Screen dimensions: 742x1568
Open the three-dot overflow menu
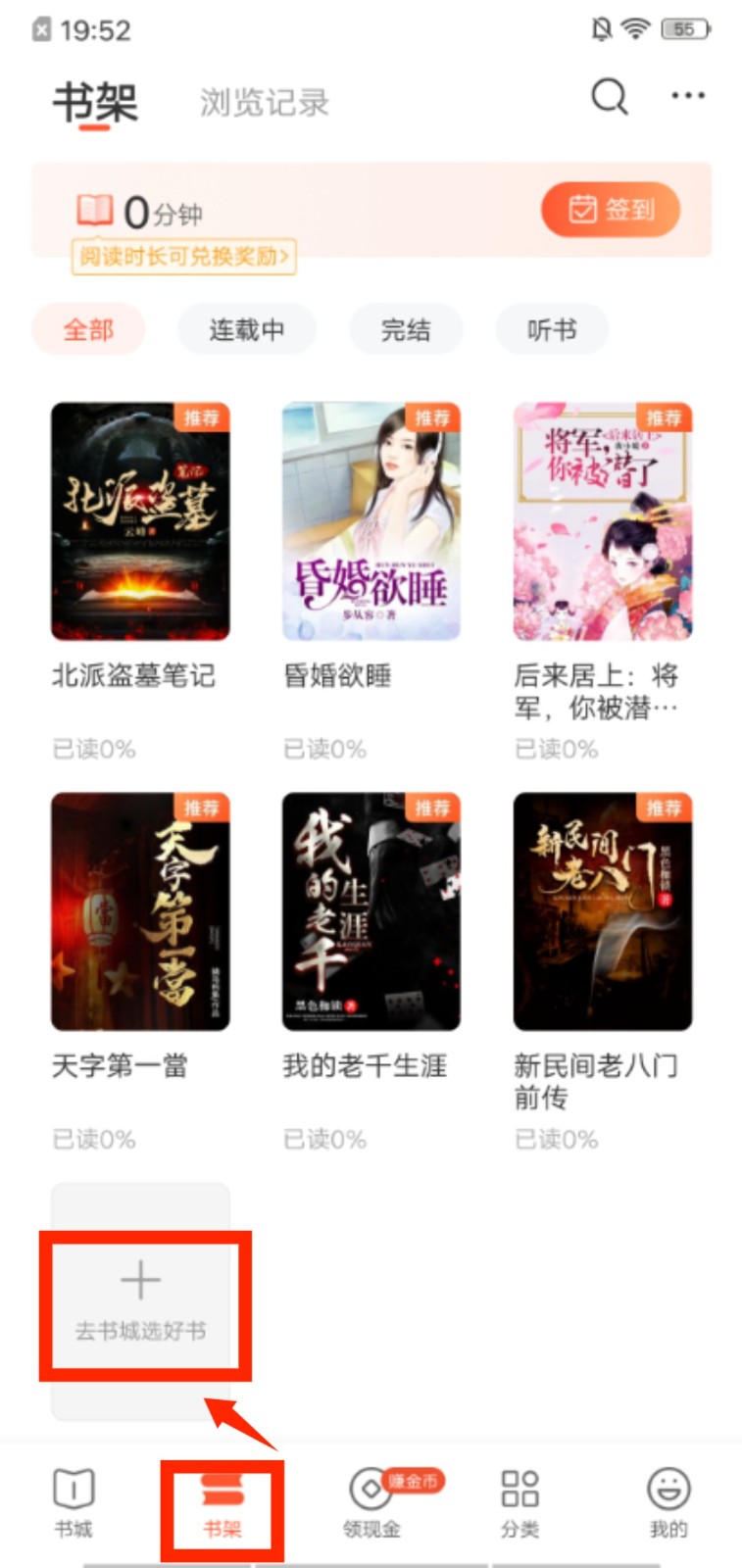(x=687, y=96)
